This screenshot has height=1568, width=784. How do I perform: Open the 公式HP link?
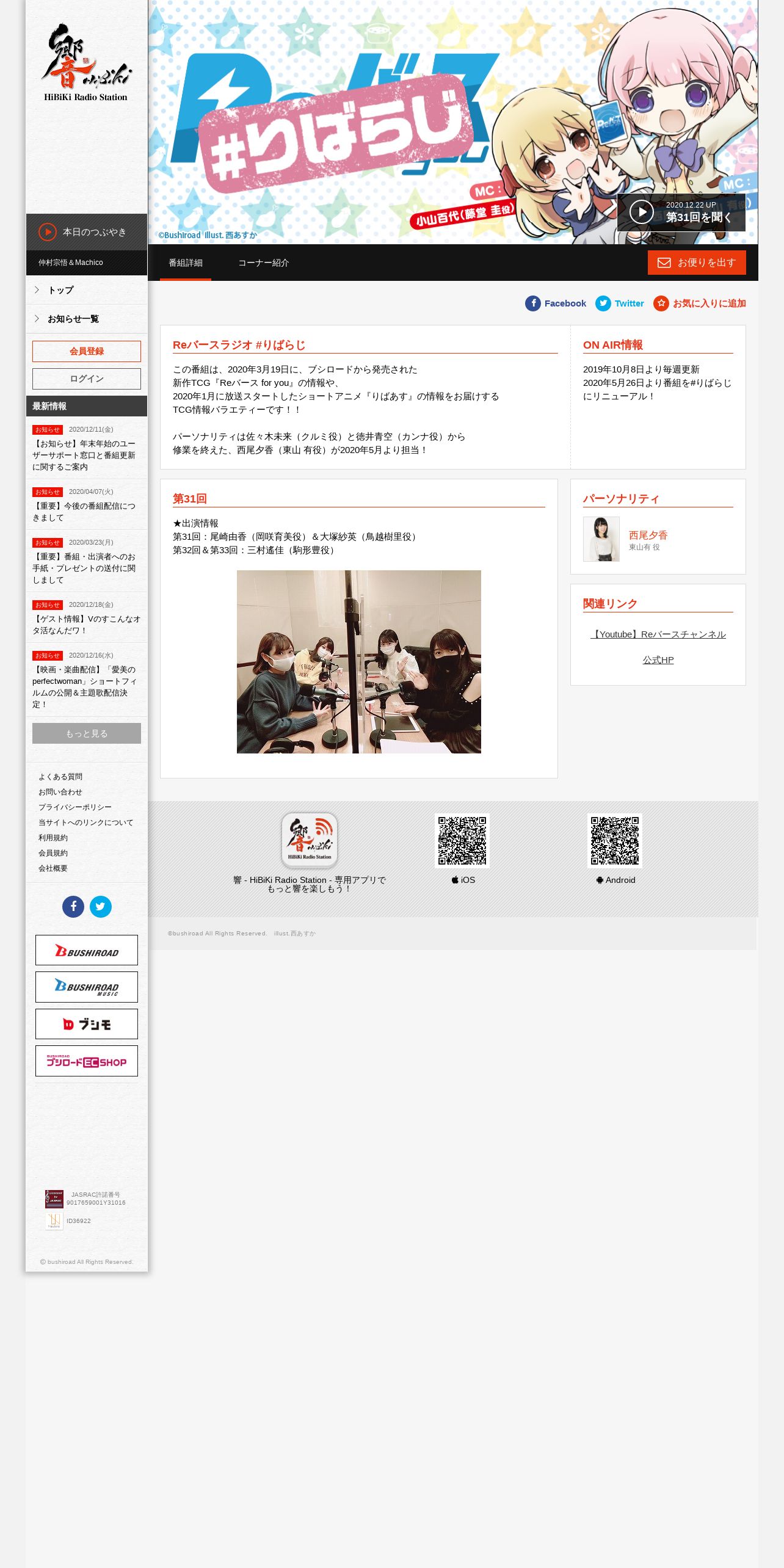point(658,660)
